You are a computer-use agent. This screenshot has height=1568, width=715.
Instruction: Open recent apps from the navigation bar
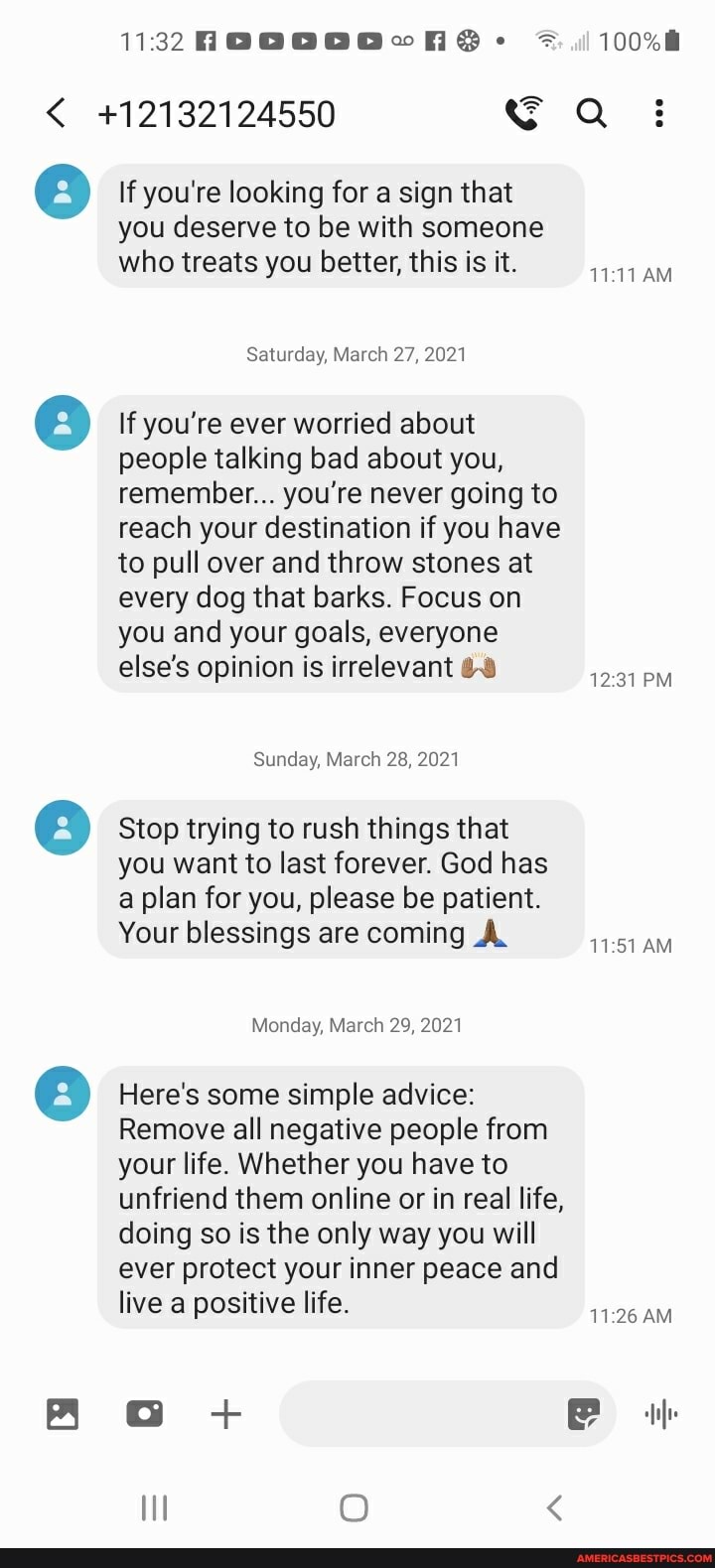click(x=154, y=1508)
